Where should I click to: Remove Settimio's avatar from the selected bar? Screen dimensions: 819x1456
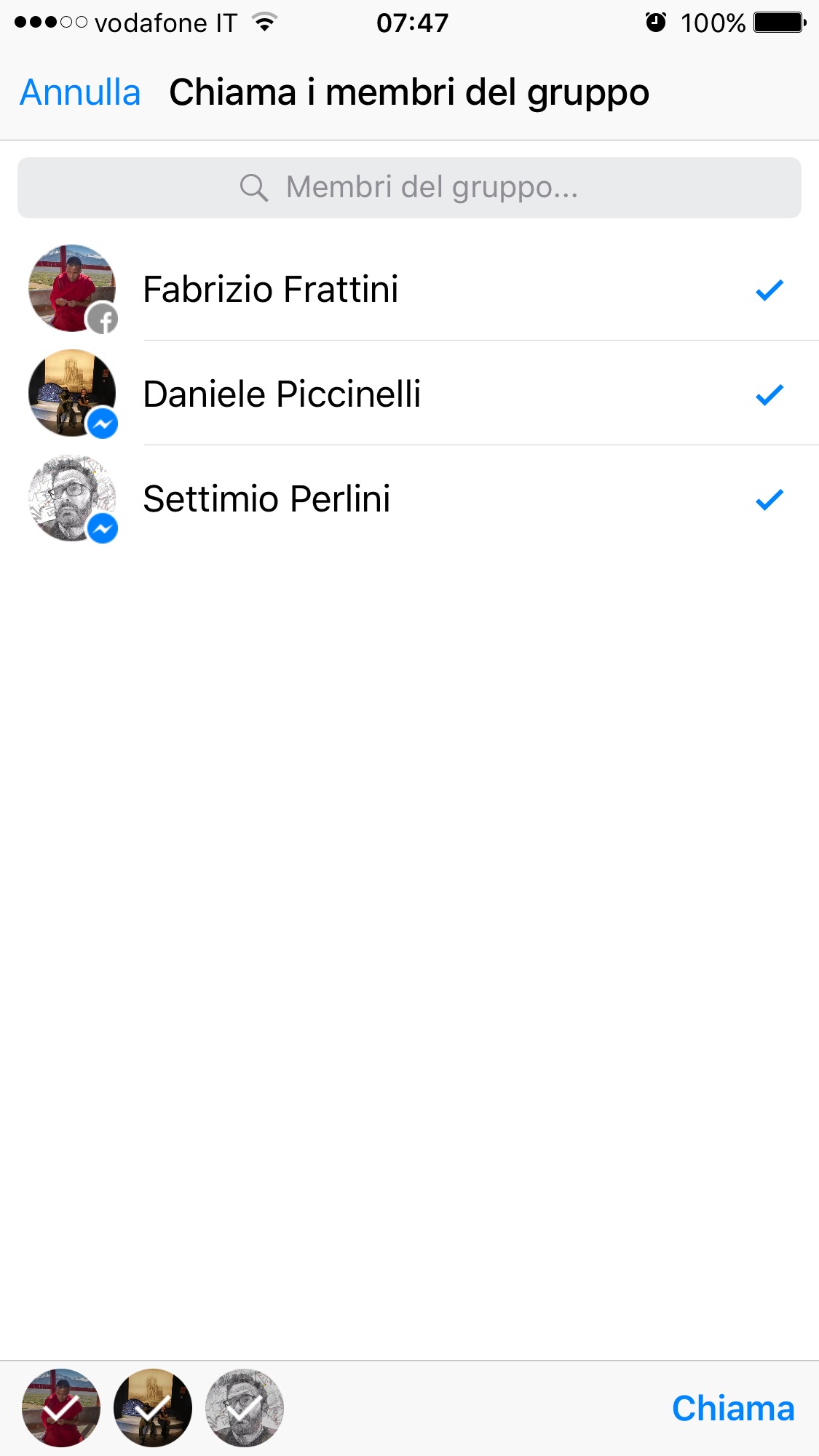(x=244, y=1408)
